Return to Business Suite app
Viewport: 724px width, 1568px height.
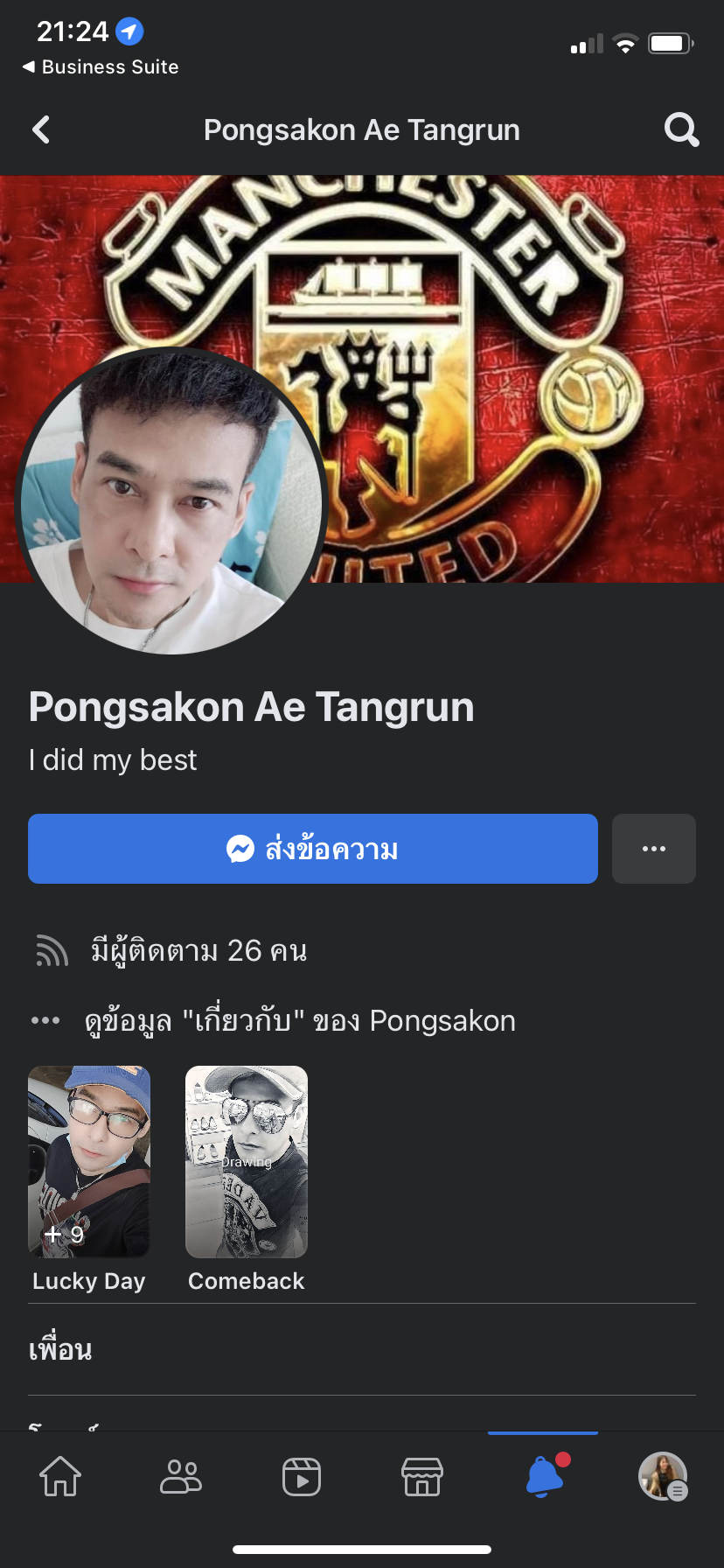pyautogui.click(x=101, y=67)
